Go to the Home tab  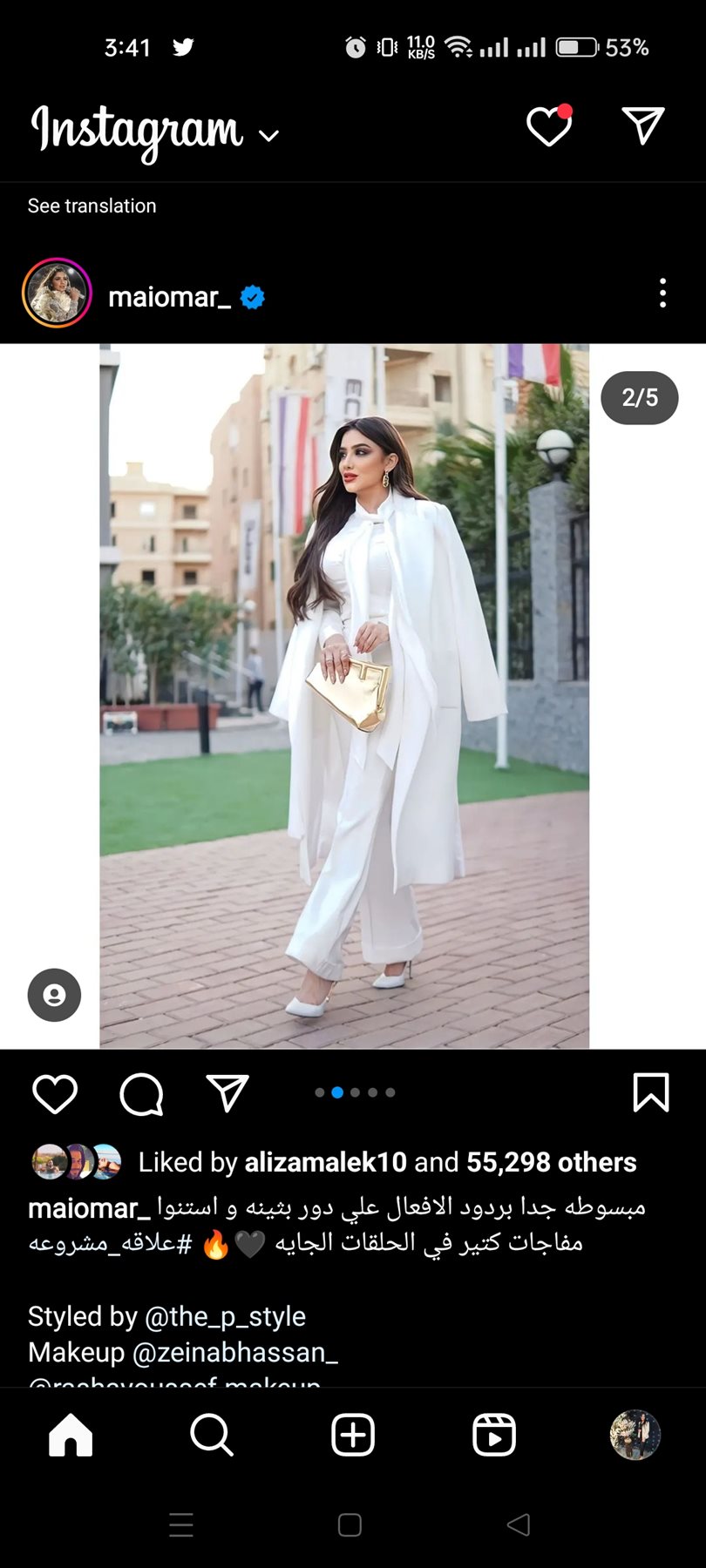coord(71,1435)
